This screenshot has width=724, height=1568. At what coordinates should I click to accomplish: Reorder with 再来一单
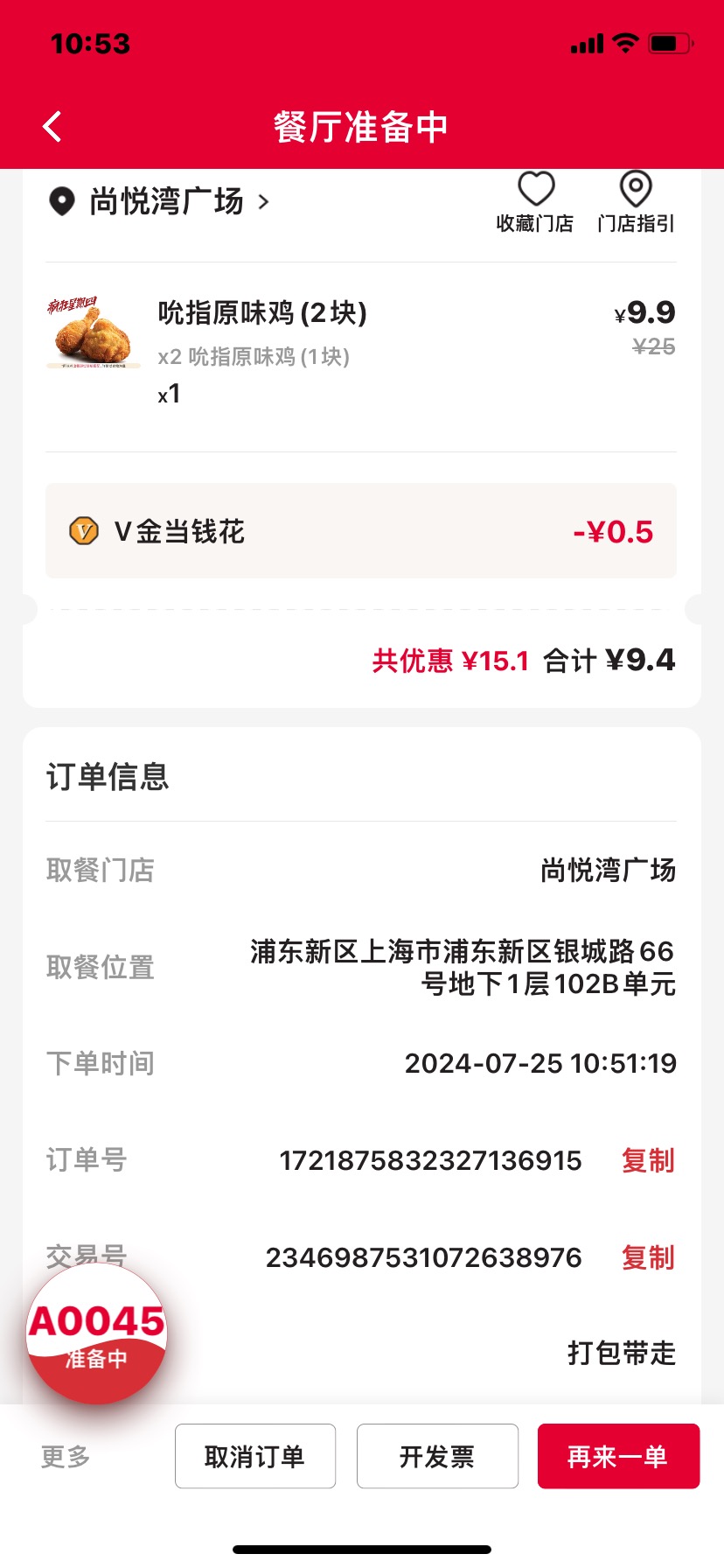[618, 1456]
